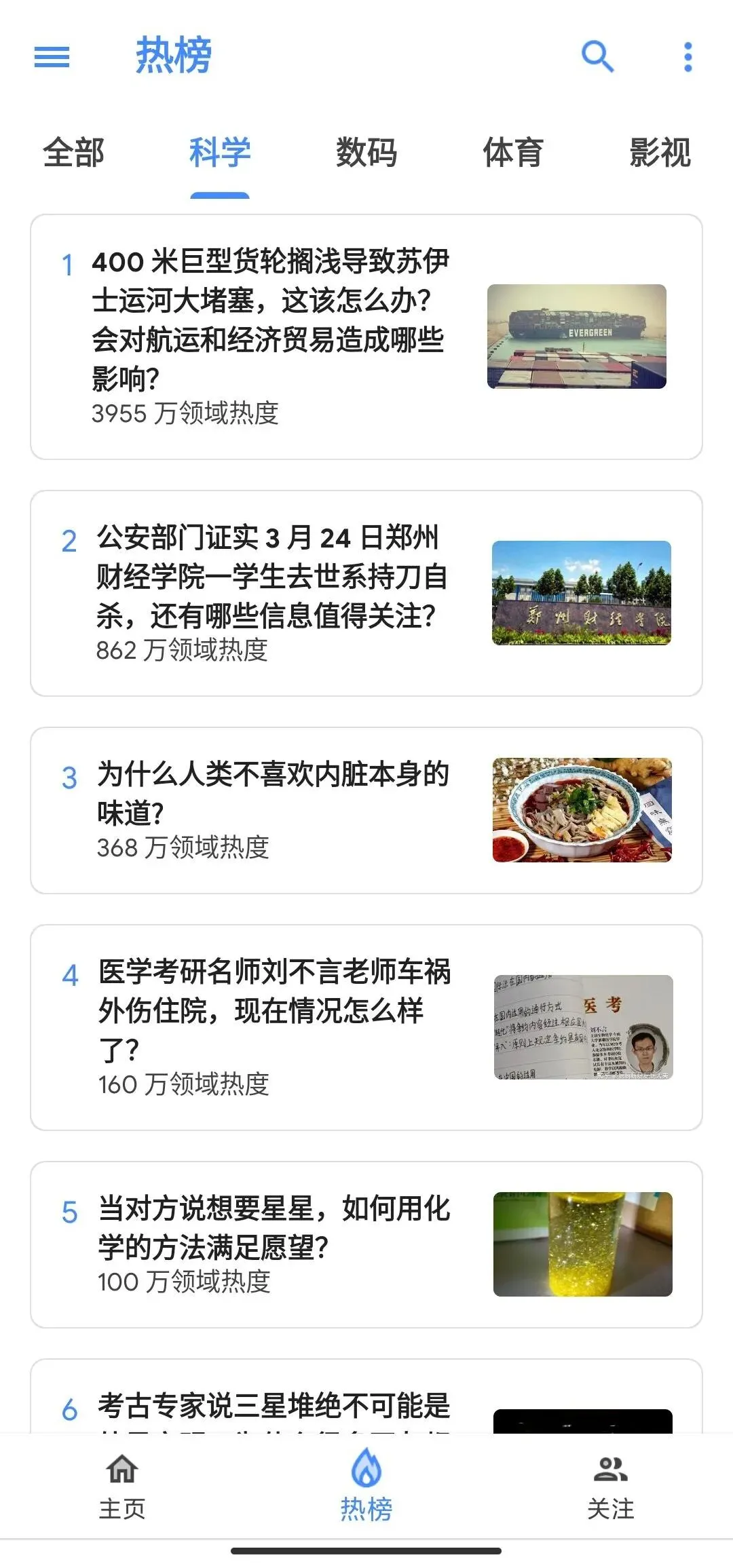This screenshot has height=1568, width=733.
Task: Open the 内脏本身的味道 question card
Action: (366, 809)
